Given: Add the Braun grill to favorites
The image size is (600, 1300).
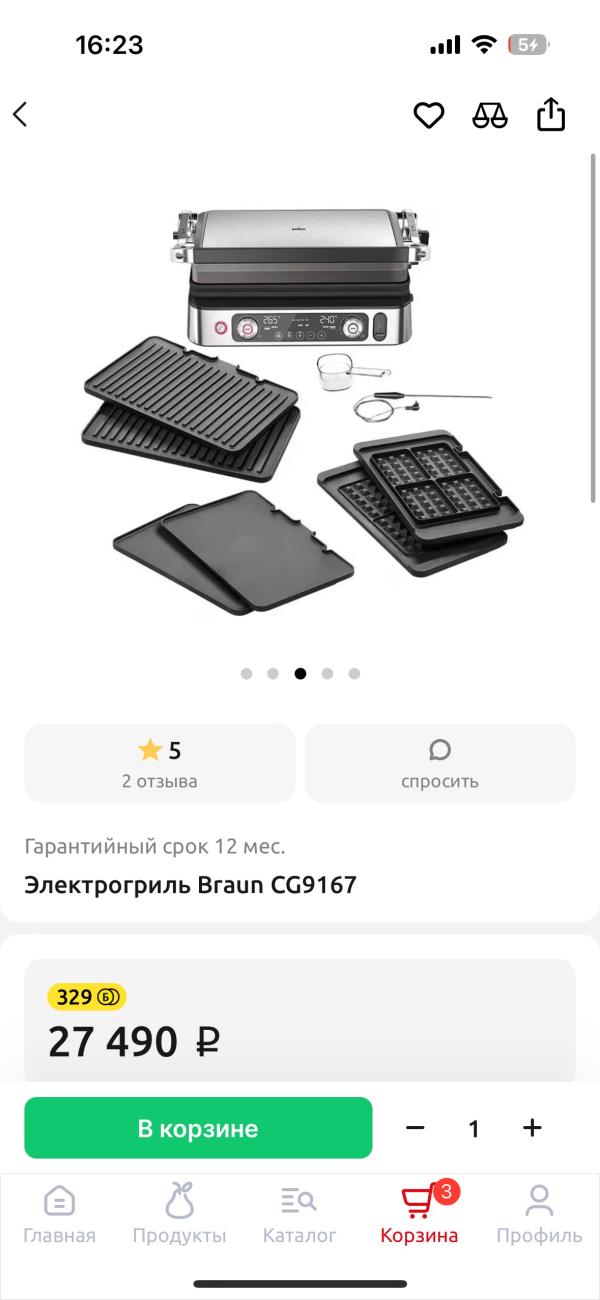Looking at the screenshot, I should [429, 115].
